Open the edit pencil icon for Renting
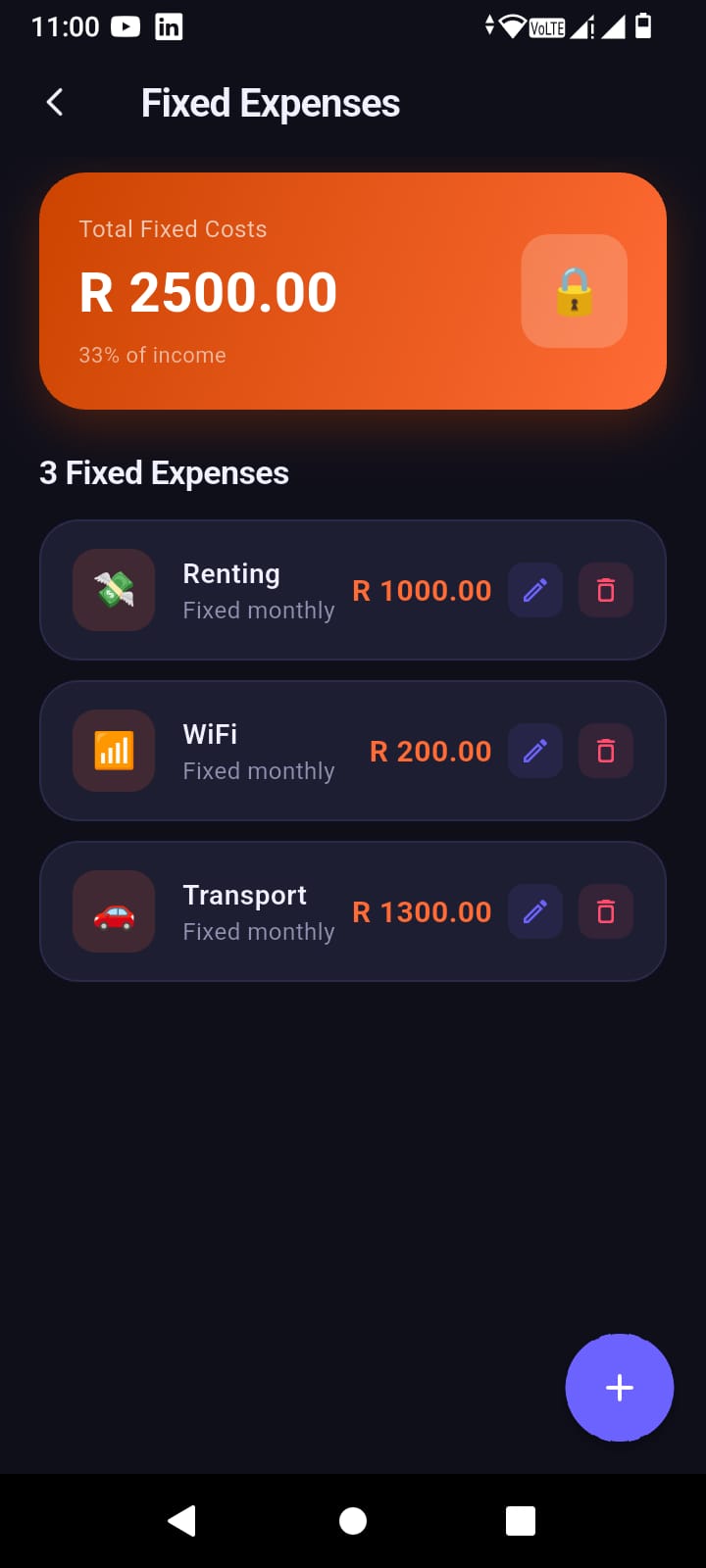Viewport: 706px width, 1568px height. pos(534,590)
